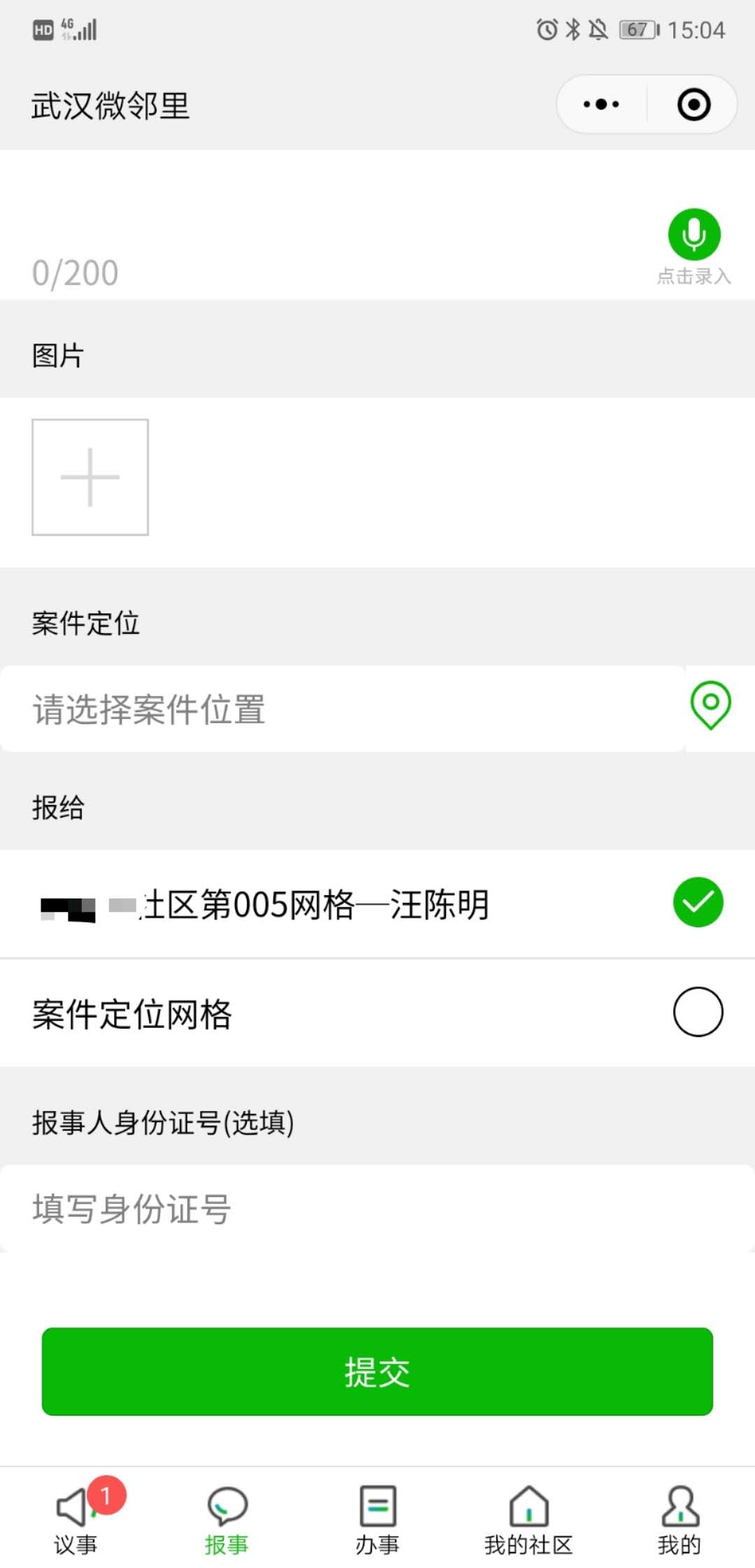
Task: Check the 0/200 character counter area
Action: pos(74,271)
